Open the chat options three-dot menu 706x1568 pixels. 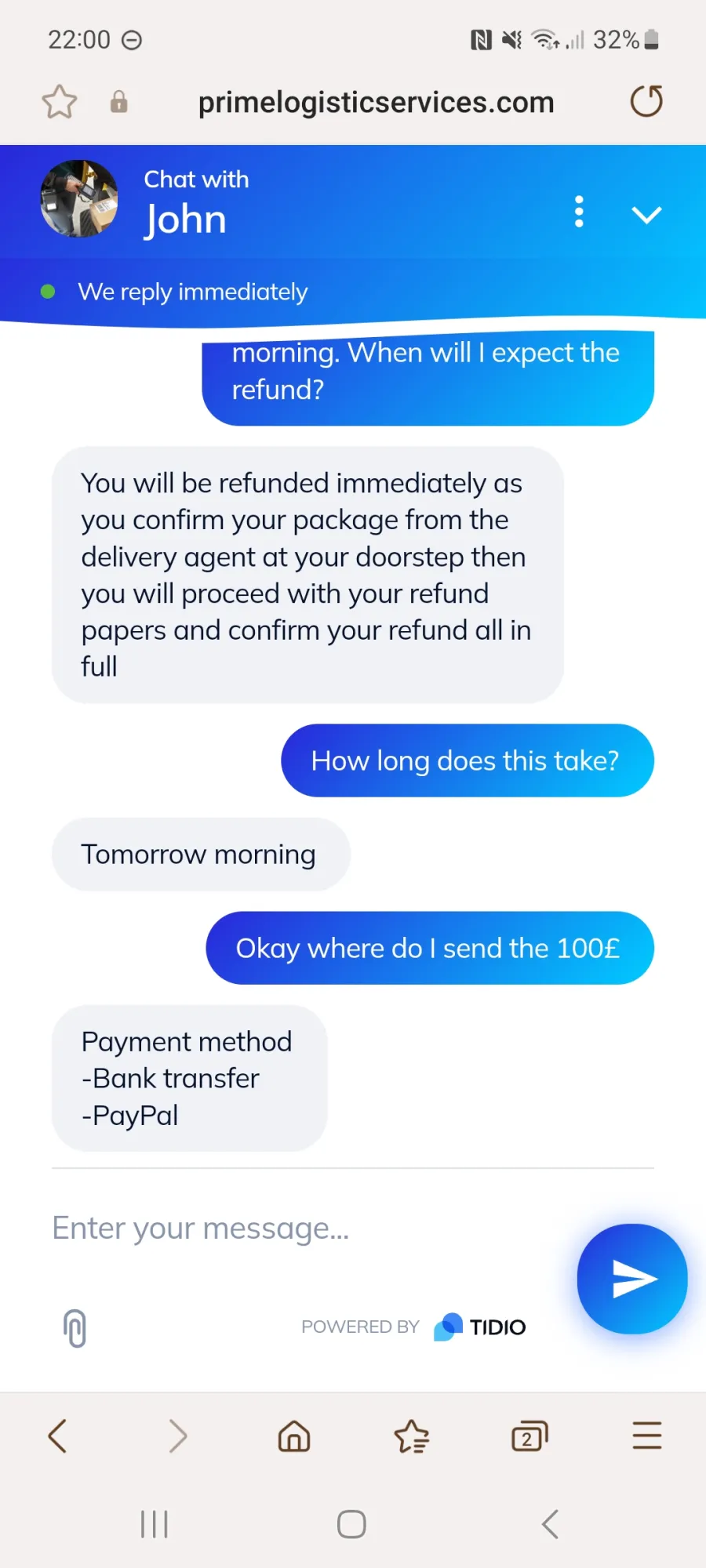(579, 212)
